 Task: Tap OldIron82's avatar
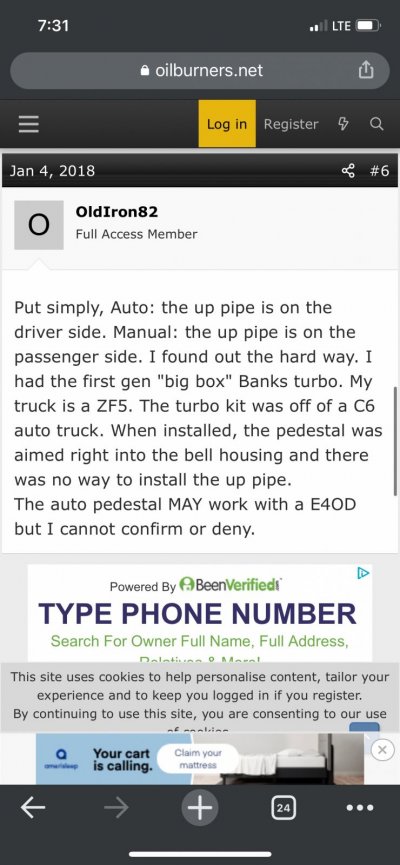coord(39,225)
